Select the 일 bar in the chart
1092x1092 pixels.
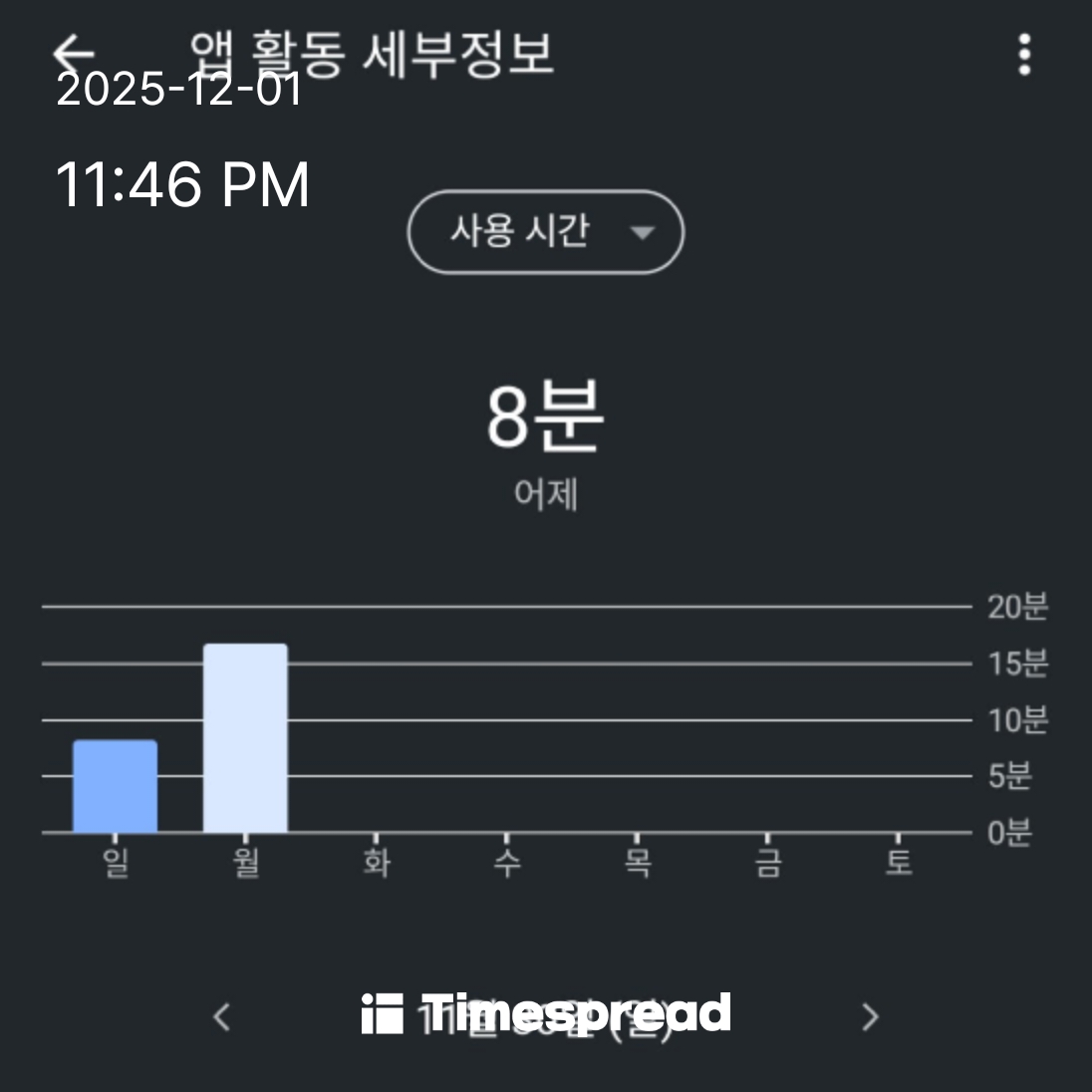point(116,785)
